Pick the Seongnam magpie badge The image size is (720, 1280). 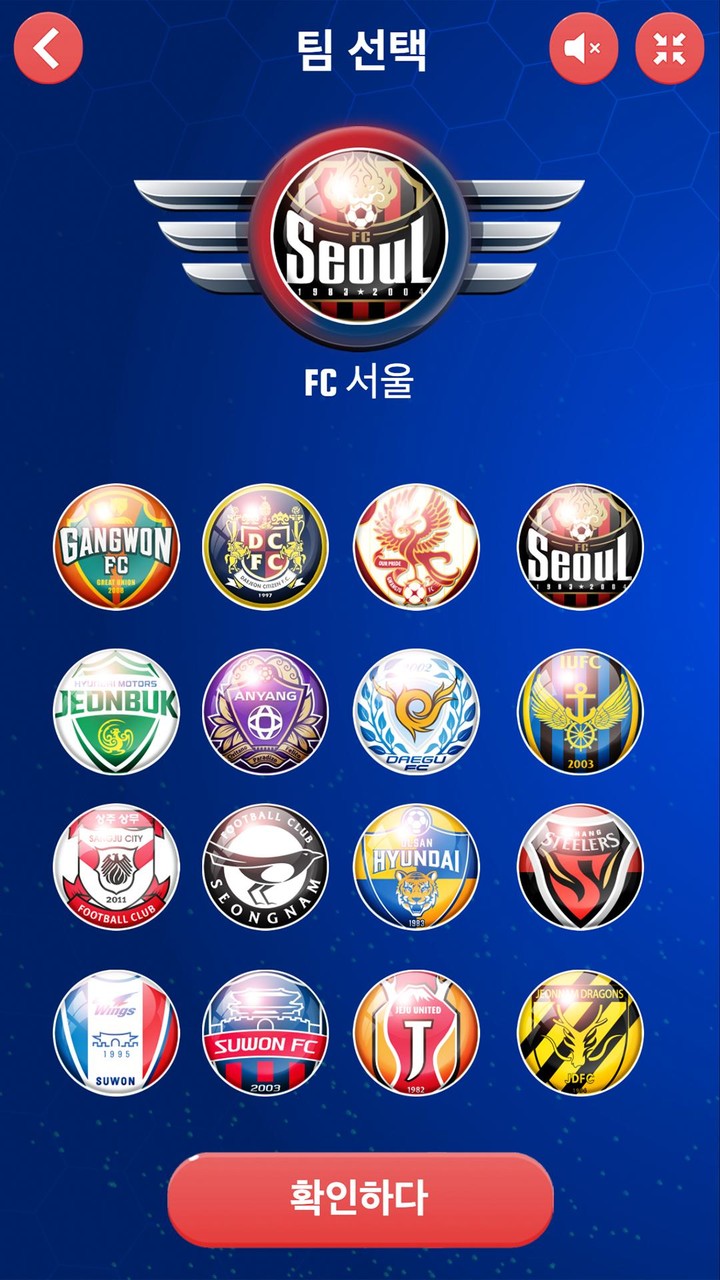tap(265, 867)
